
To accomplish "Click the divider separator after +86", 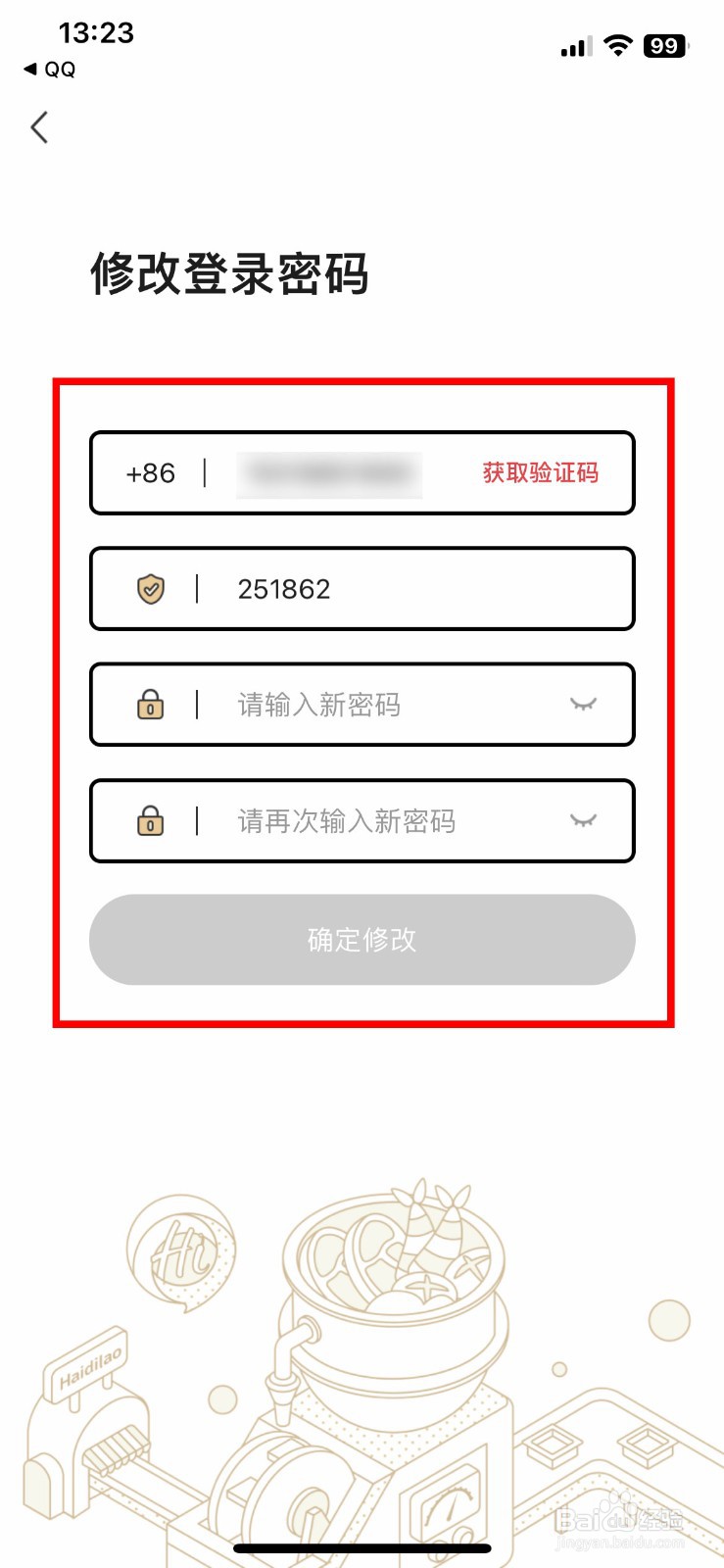I will [205, 473].
